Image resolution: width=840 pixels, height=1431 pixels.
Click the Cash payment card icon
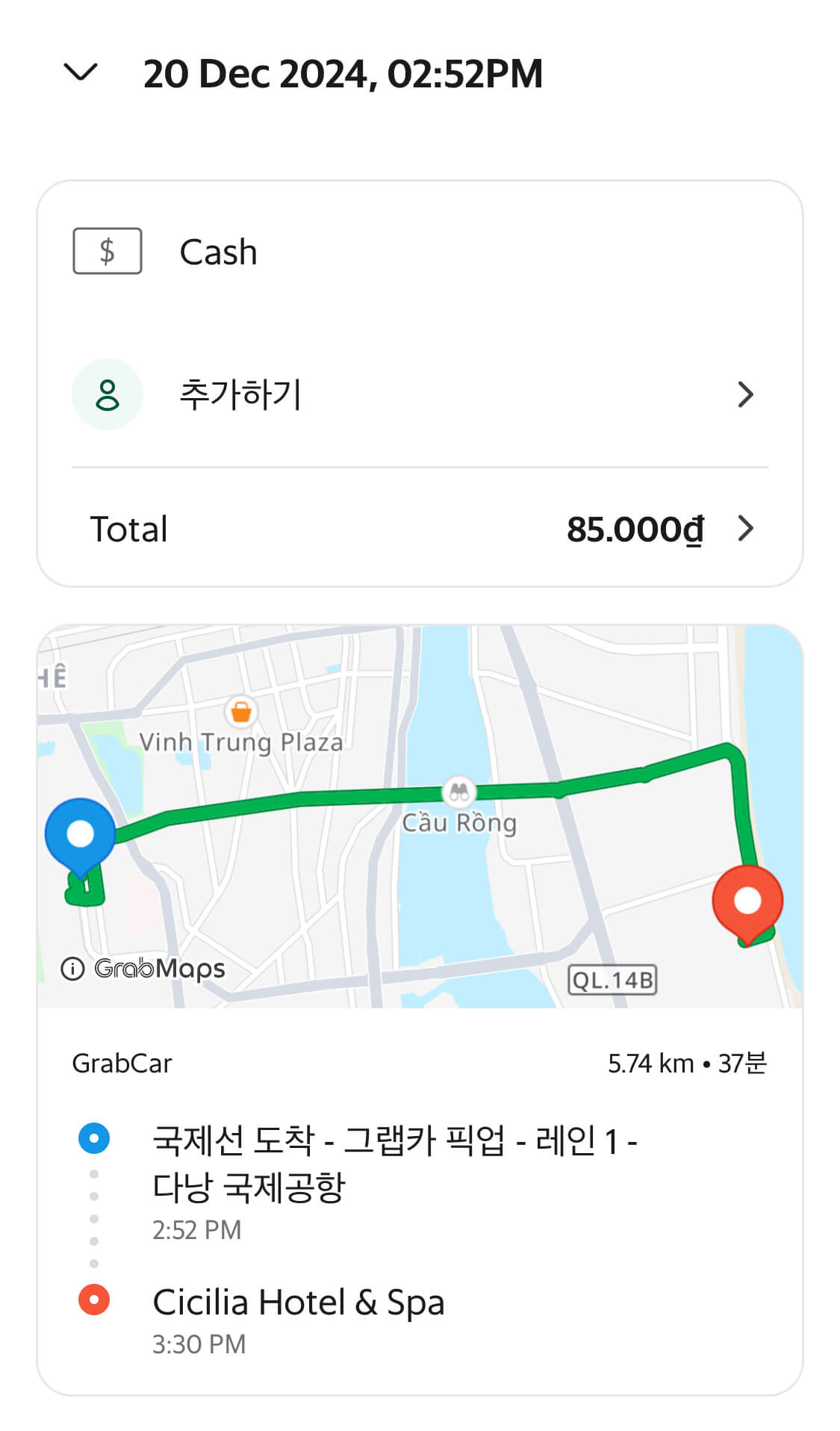pos(107,251)
